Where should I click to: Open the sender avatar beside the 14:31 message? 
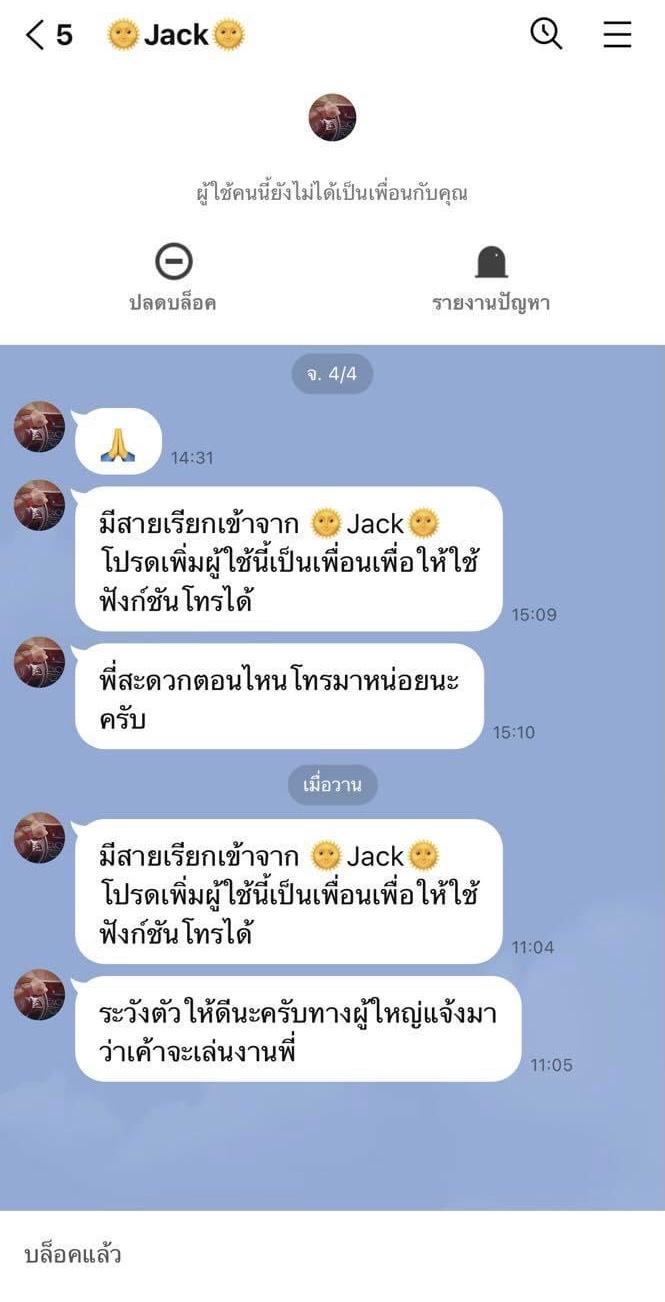pos(39,427)
